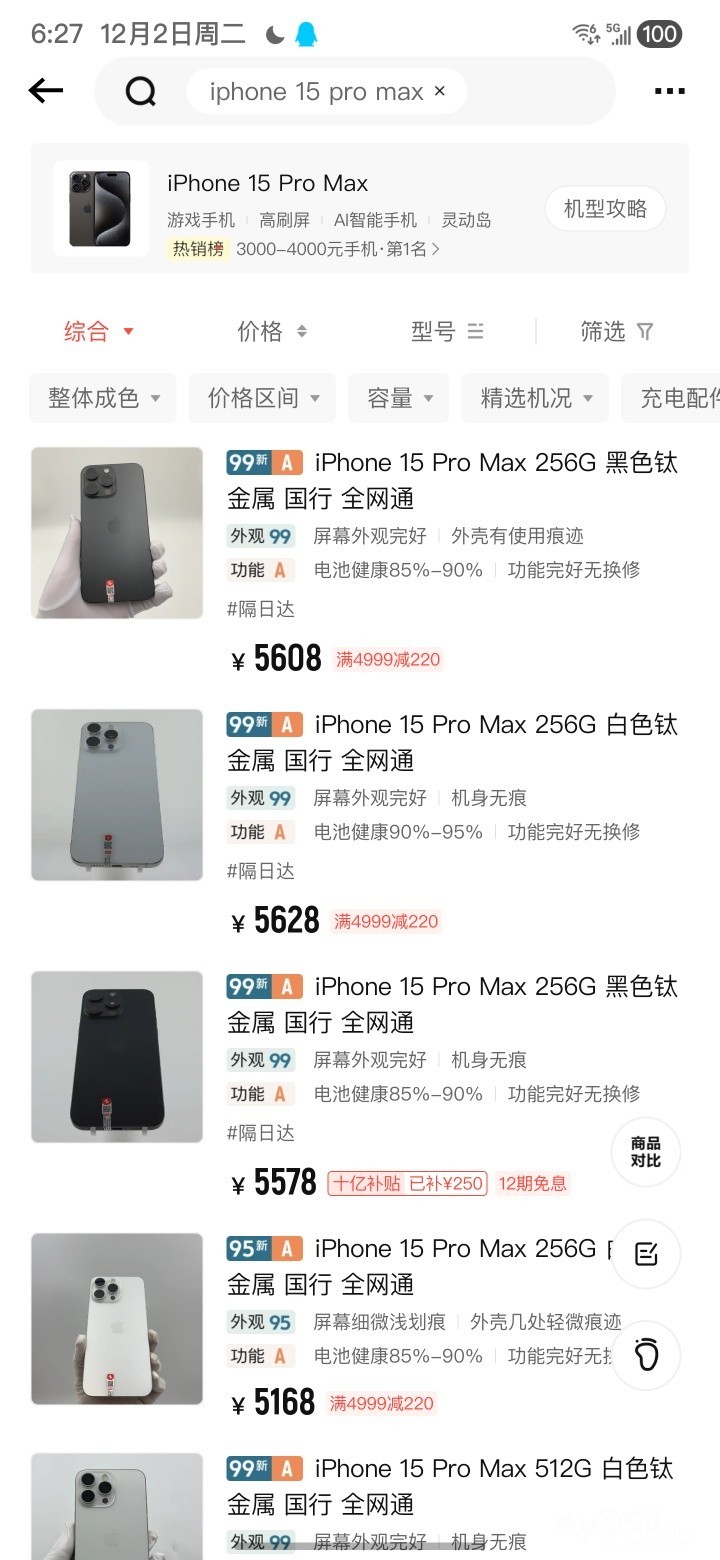Open the ¥5608 黑色钛金属 256G listing
720x1560 pixels.
(x=450, y=480)
